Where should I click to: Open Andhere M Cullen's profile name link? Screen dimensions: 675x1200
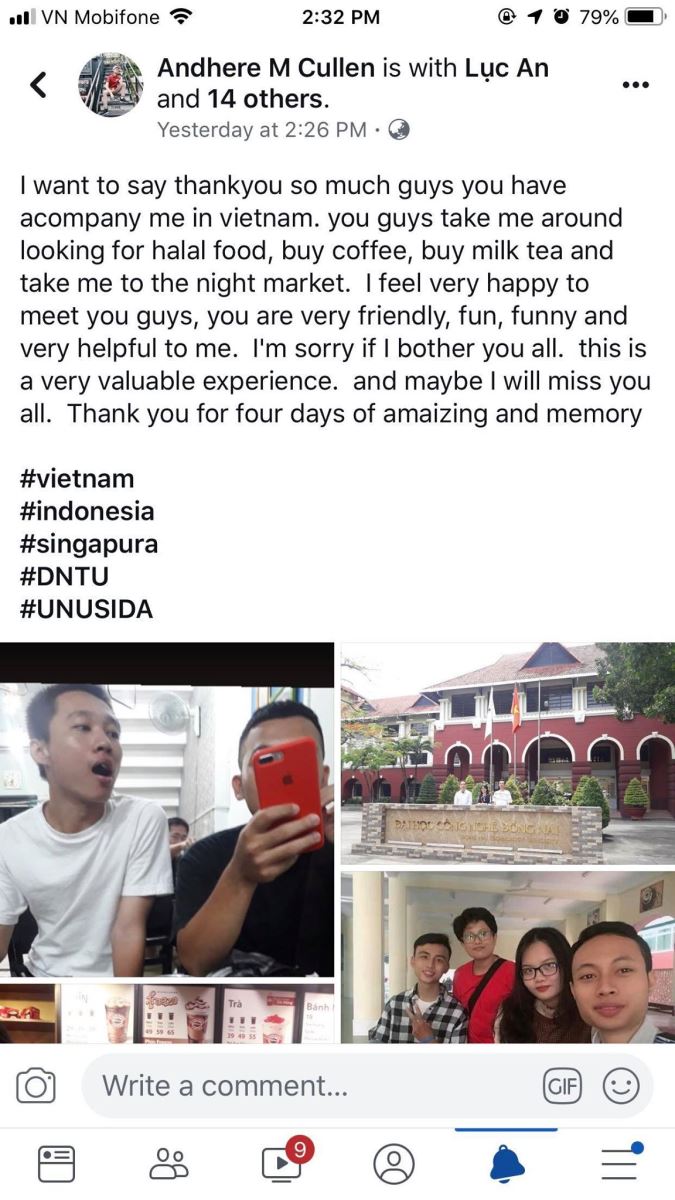point(264,69)
